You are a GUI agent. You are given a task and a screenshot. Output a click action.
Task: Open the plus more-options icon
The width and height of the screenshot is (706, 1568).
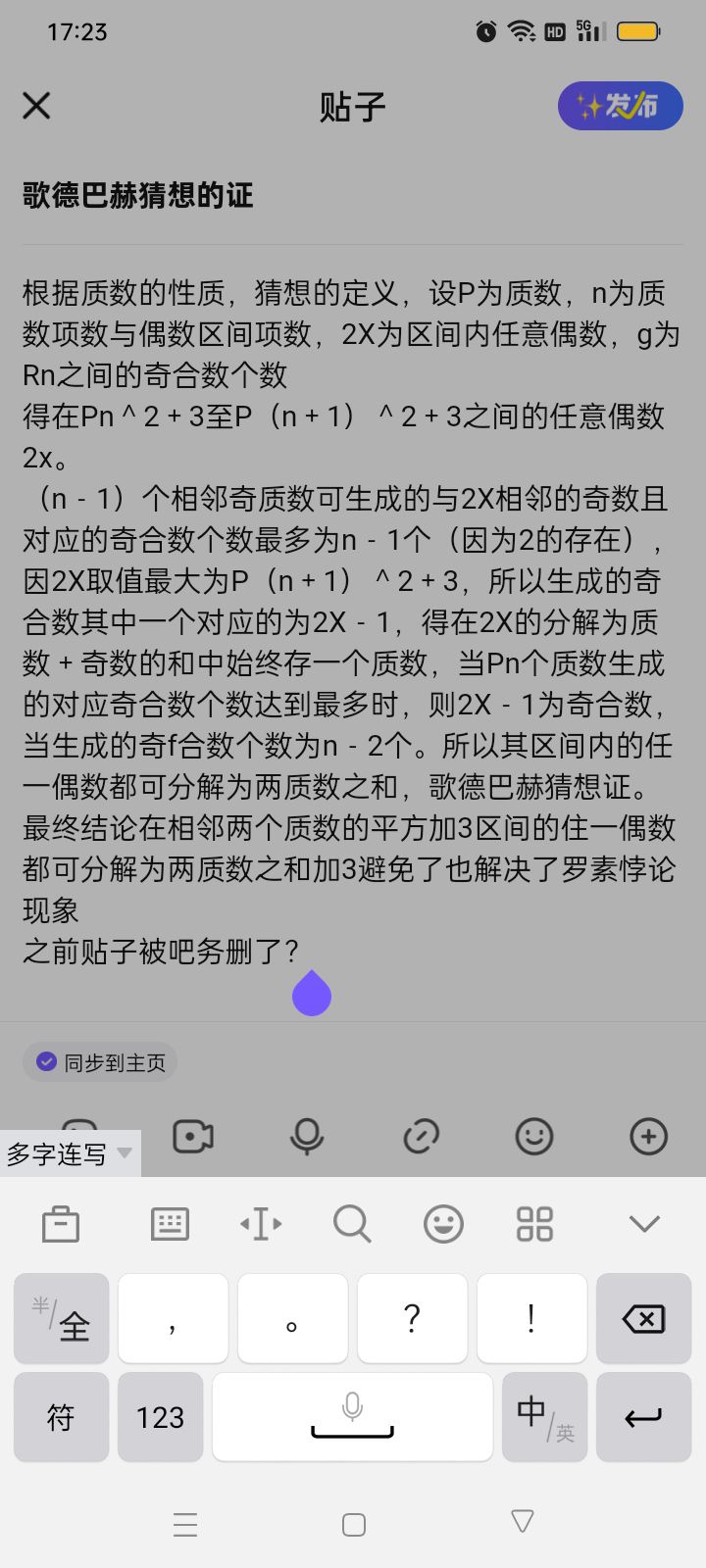point(648,1137)
